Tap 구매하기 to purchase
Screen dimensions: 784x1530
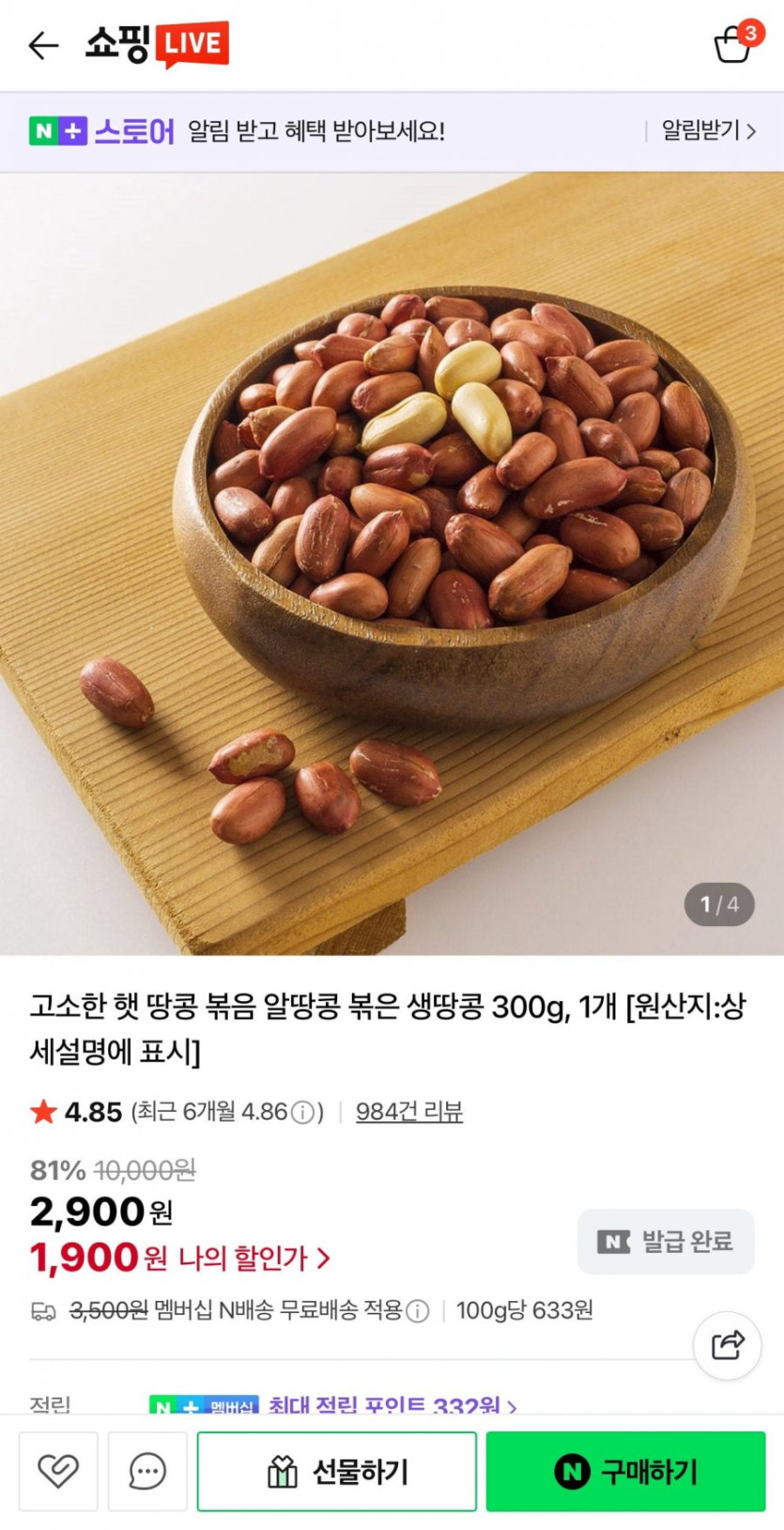pyautogui.click(x=625, y=1471)
